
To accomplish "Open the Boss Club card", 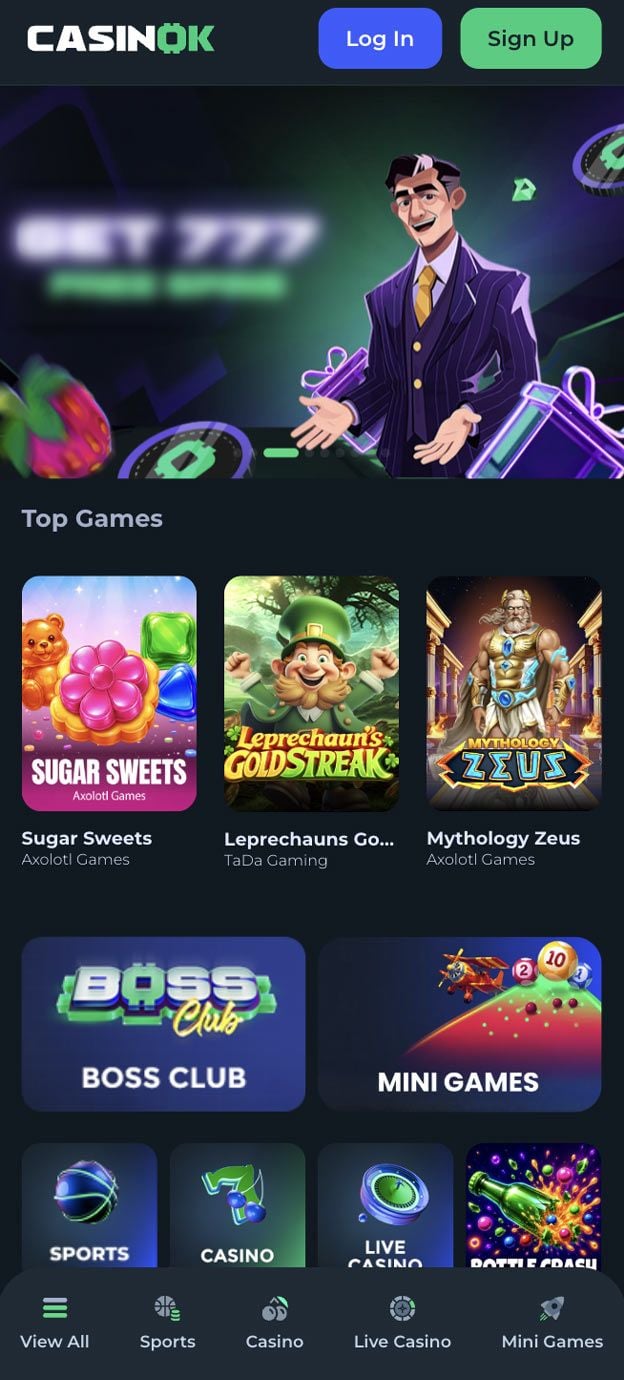I will pos(163,1024).
